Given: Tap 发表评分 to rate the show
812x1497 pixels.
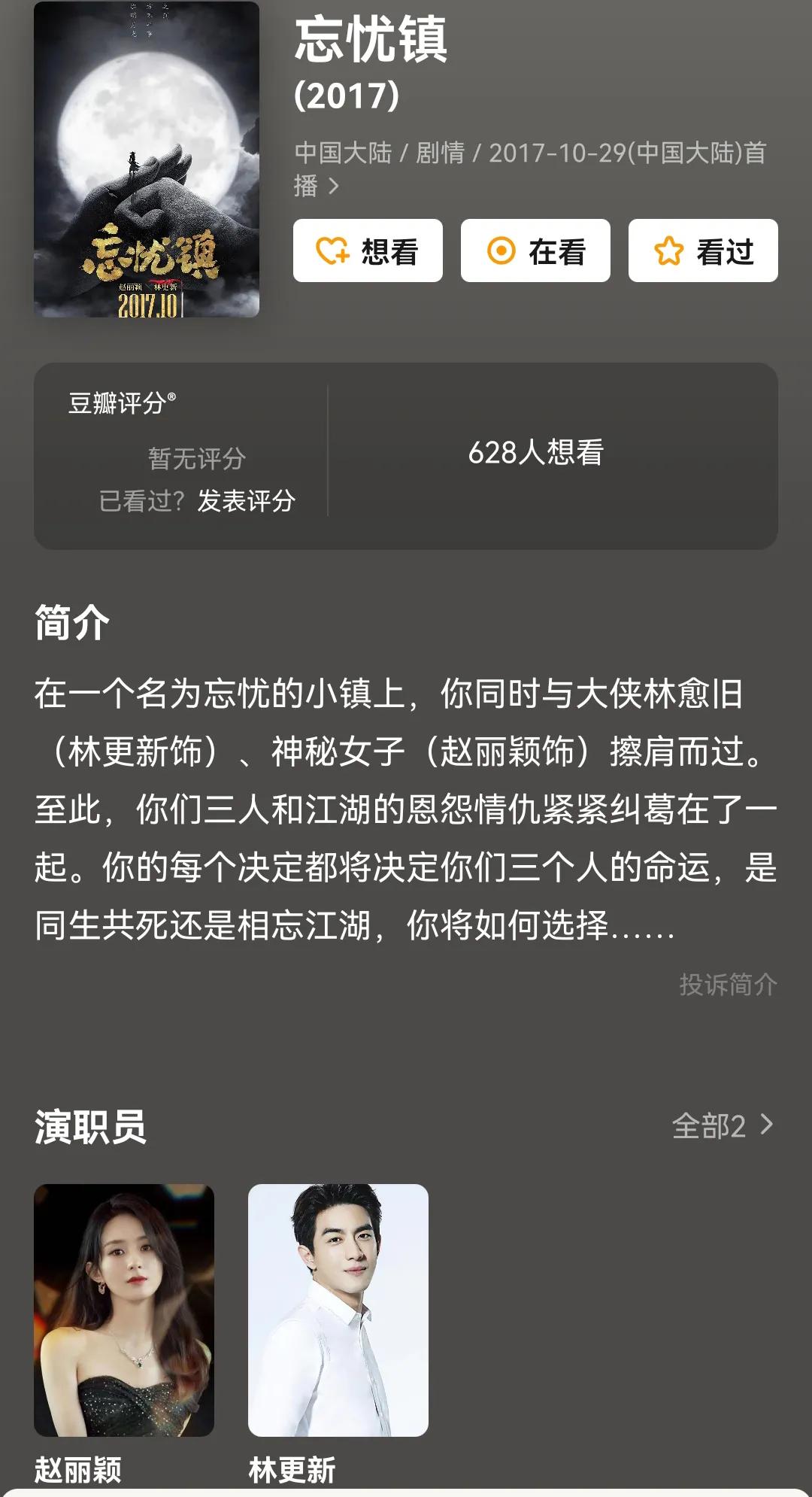Looking at the screenshot, I should coord(246,500).
